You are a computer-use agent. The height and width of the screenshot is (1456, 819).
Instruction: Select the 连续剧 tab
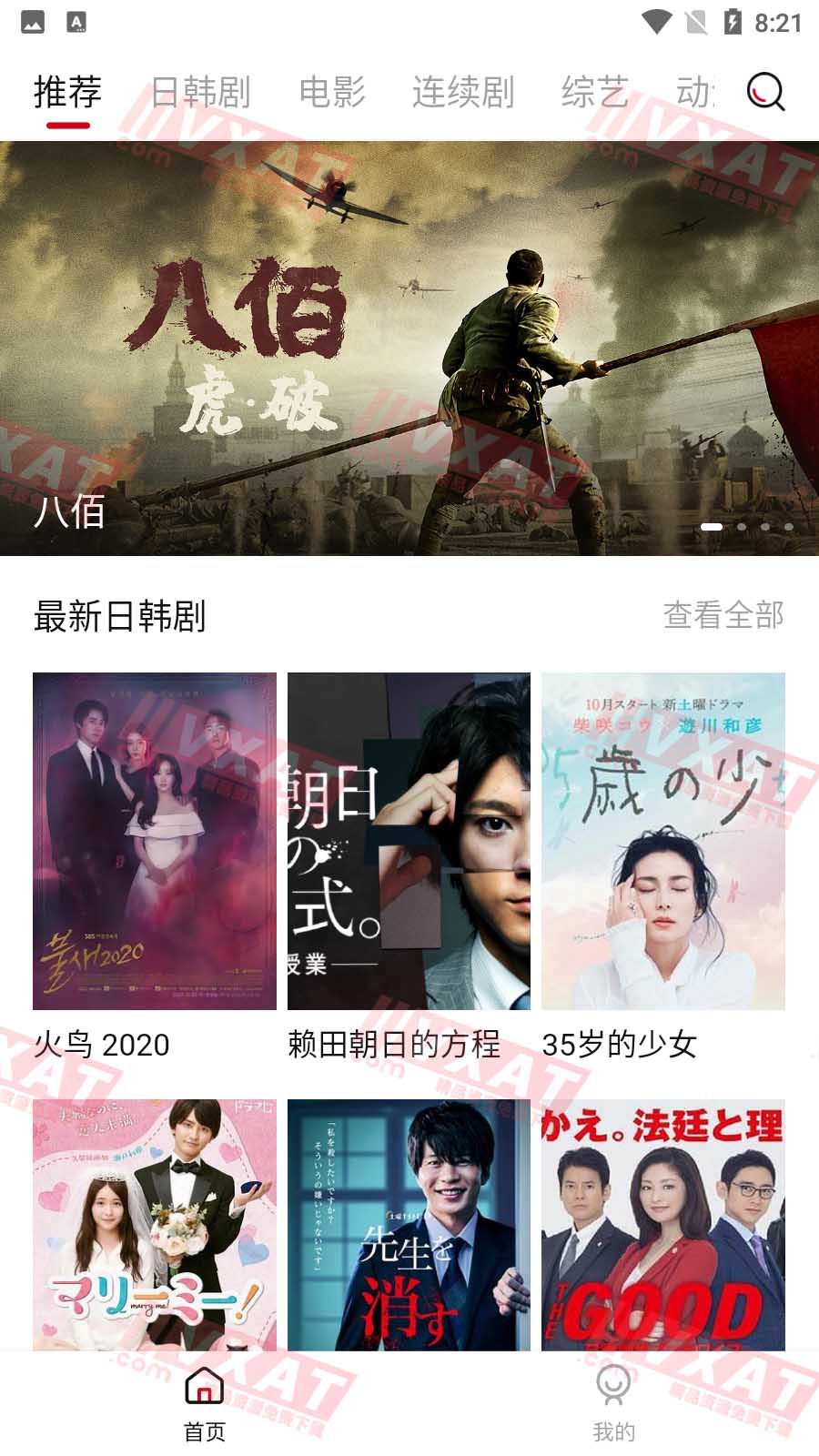(463, 89)
